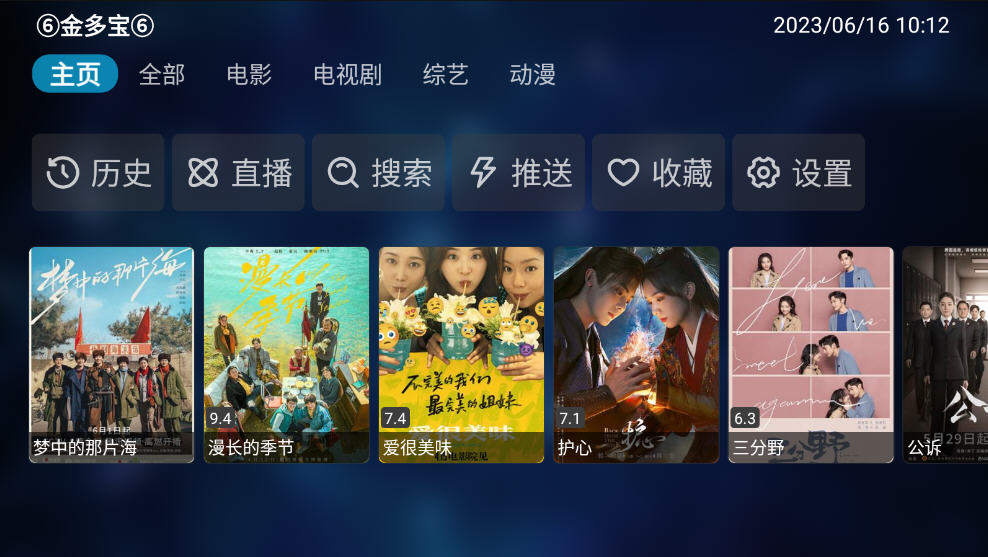Select the 综艺 tab
The height and width of the screenshot is (557, 988).
tap(445, 74)
